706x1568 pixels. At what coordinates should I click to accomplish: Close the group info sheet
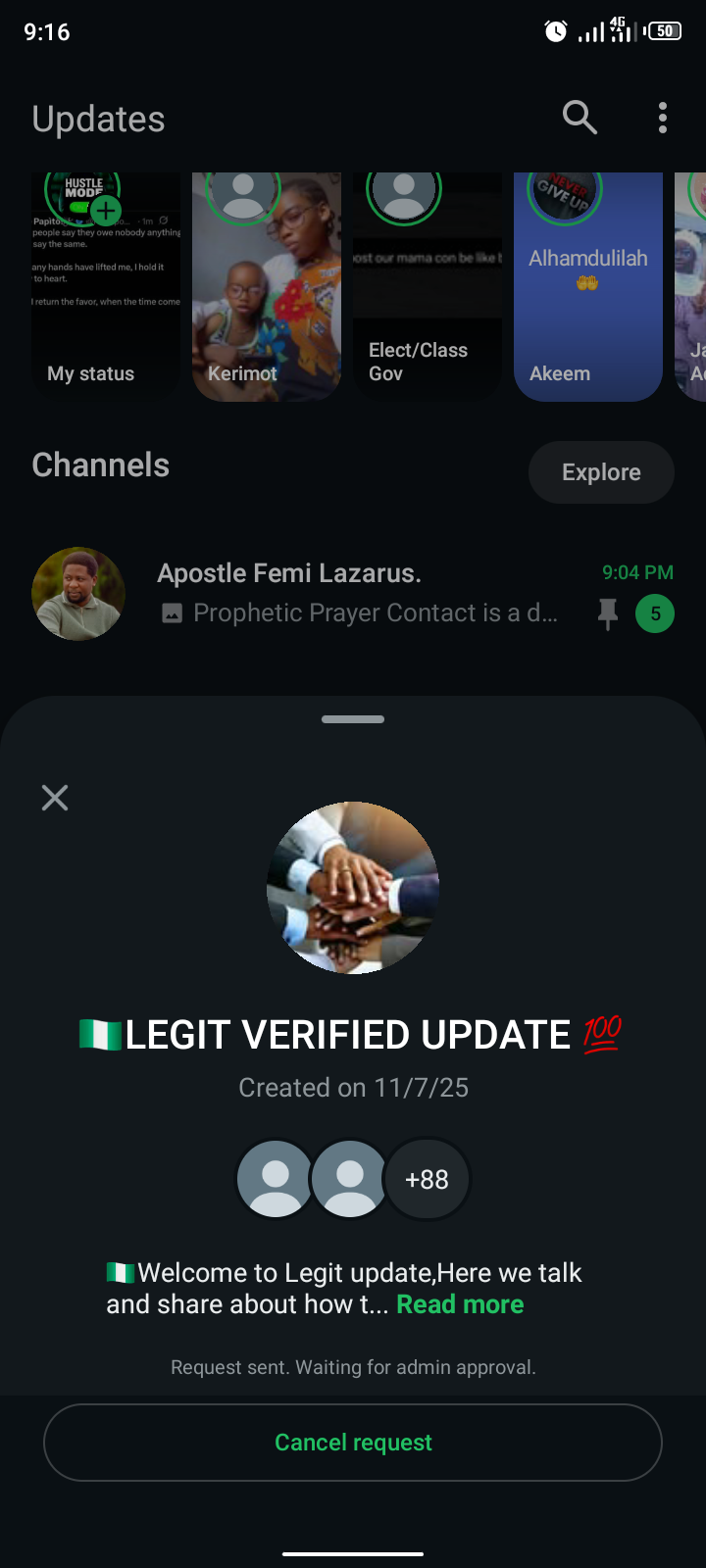(x=55, y=798)
